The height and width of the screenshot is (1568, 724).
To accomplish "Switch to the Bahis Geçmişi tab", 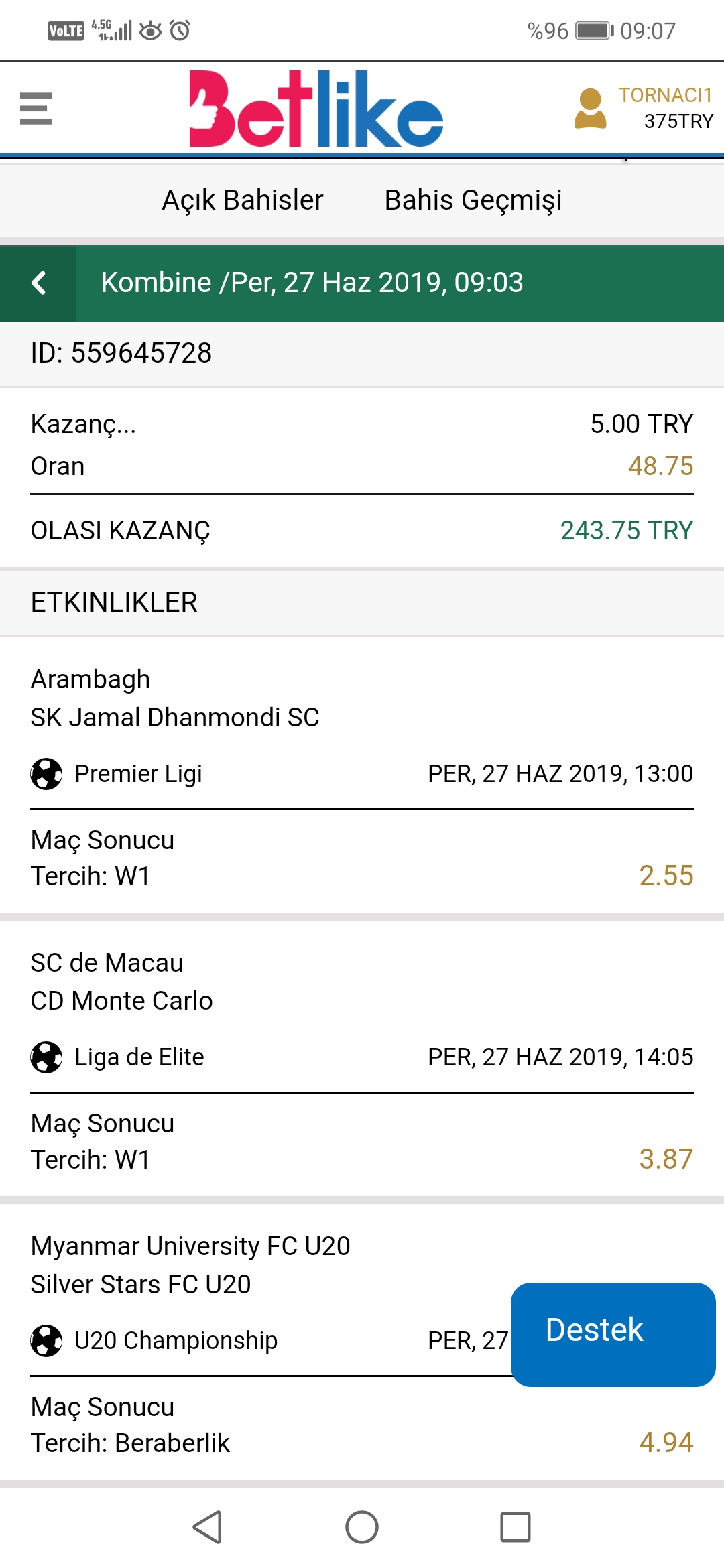I will click(473, 200).
